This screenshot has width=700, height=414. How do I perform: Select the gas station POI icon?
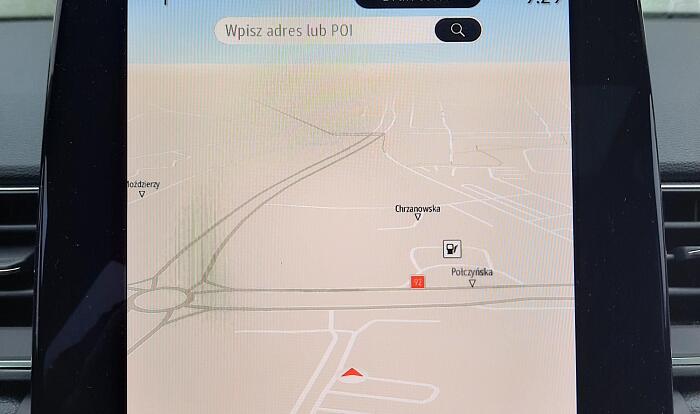[453, 248]
